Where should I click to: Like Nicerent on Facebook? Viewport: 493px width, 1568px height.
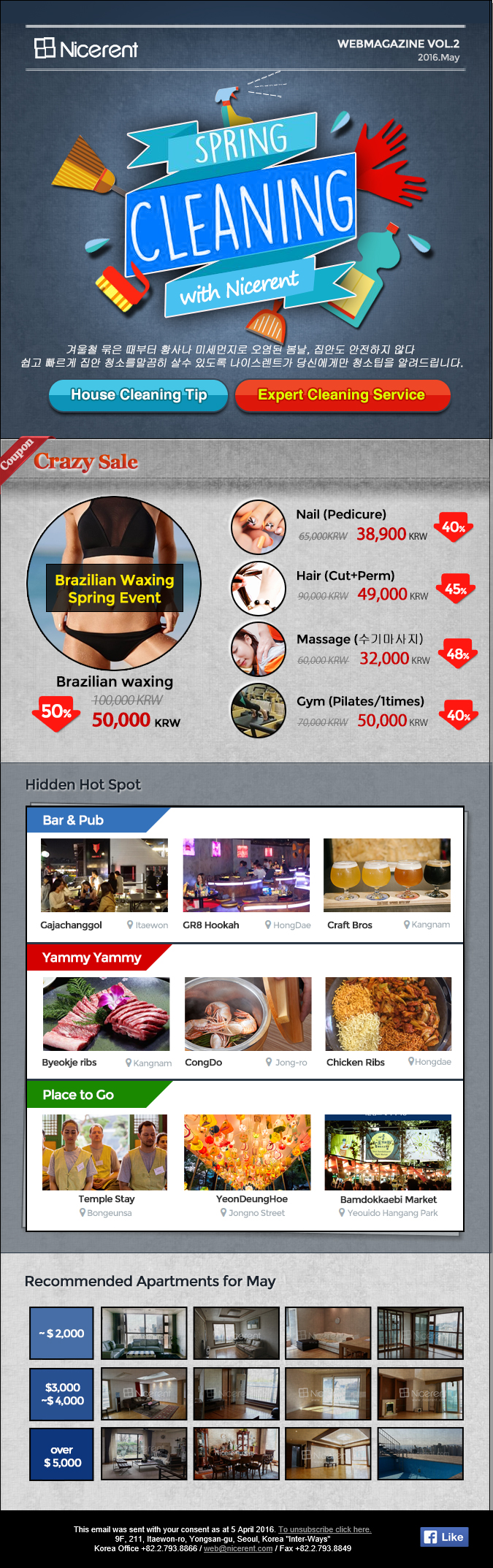(x=444, y=1537)
